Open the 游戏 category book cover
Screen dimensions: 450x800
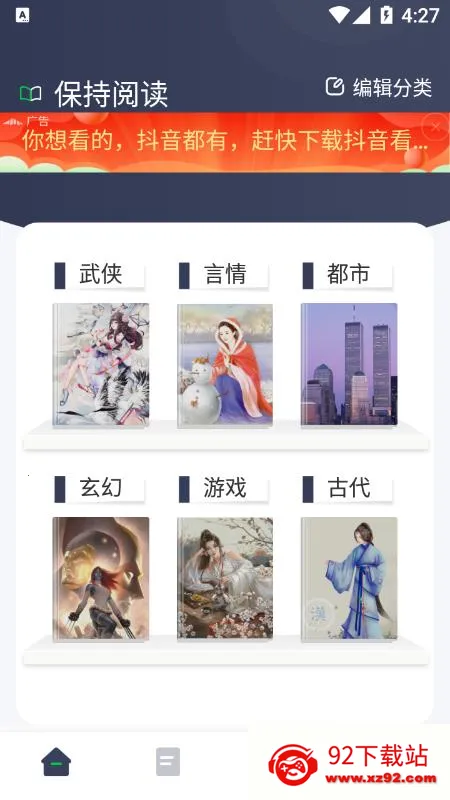click(x=225, y=578)
